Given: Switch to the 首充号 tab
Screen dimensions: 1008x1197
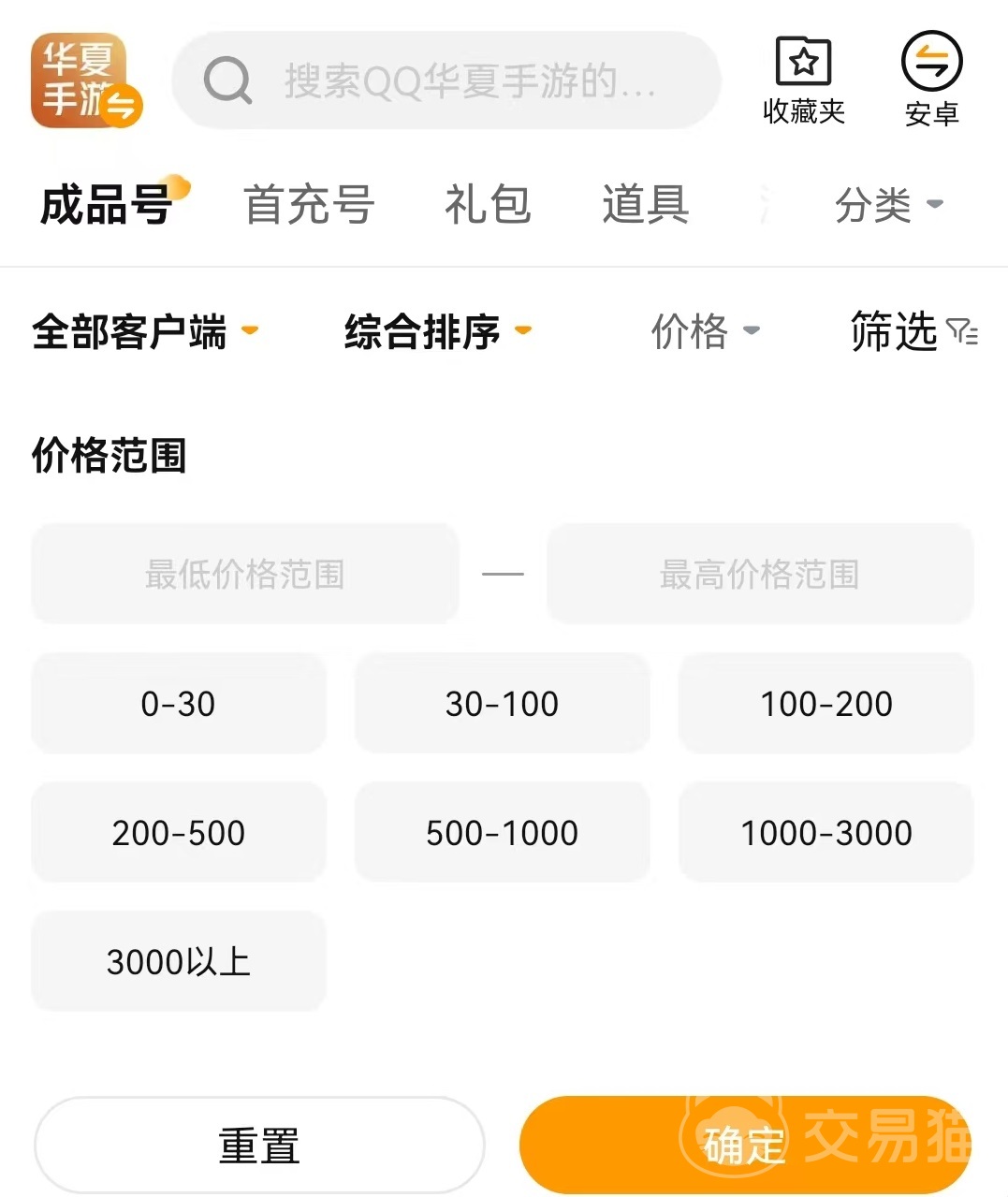Looking at the screenshot, I should [309, 205].
